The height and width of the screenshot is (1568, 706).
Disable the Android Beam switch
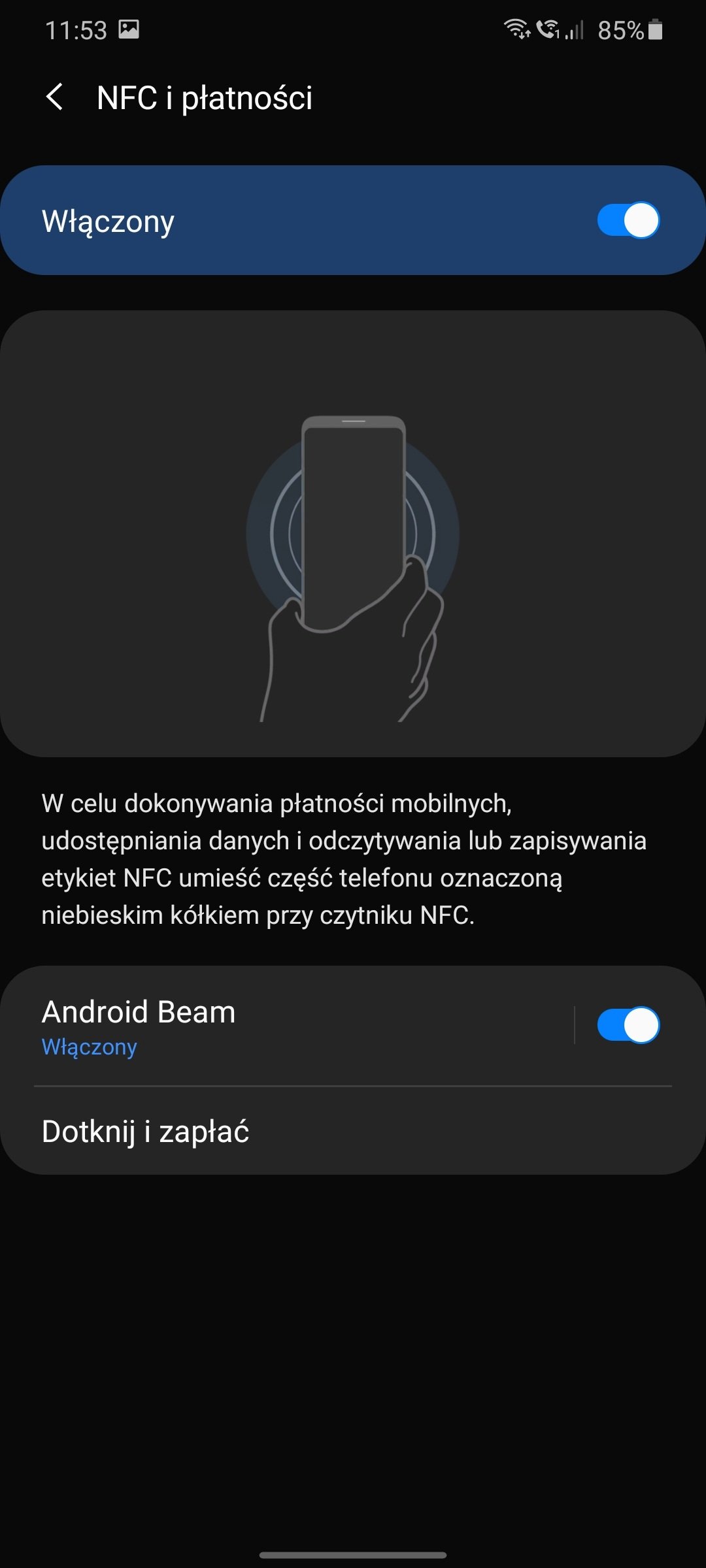point(628,1025)
